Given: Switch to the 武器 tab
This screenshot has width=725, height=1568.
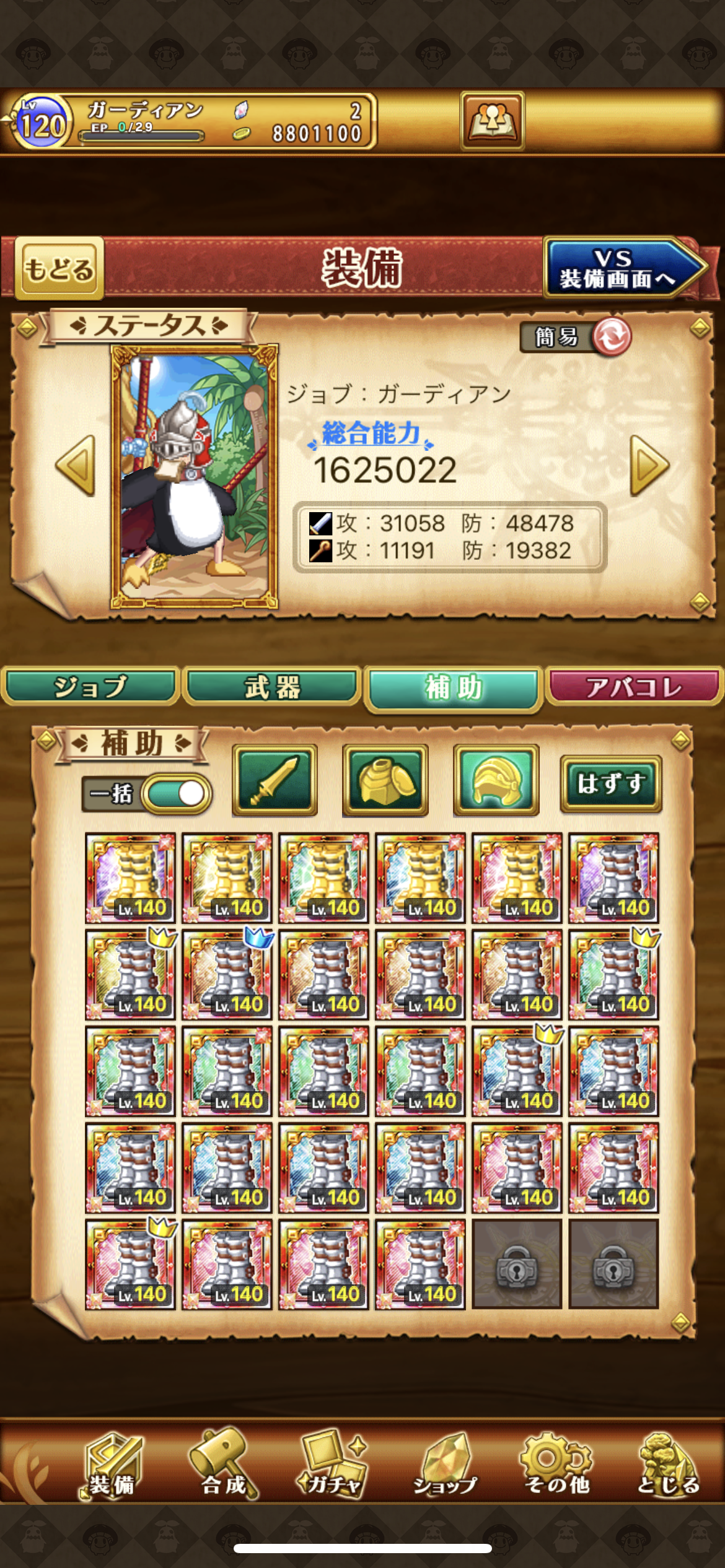Looking at the screenshot, I should point(273,687).
